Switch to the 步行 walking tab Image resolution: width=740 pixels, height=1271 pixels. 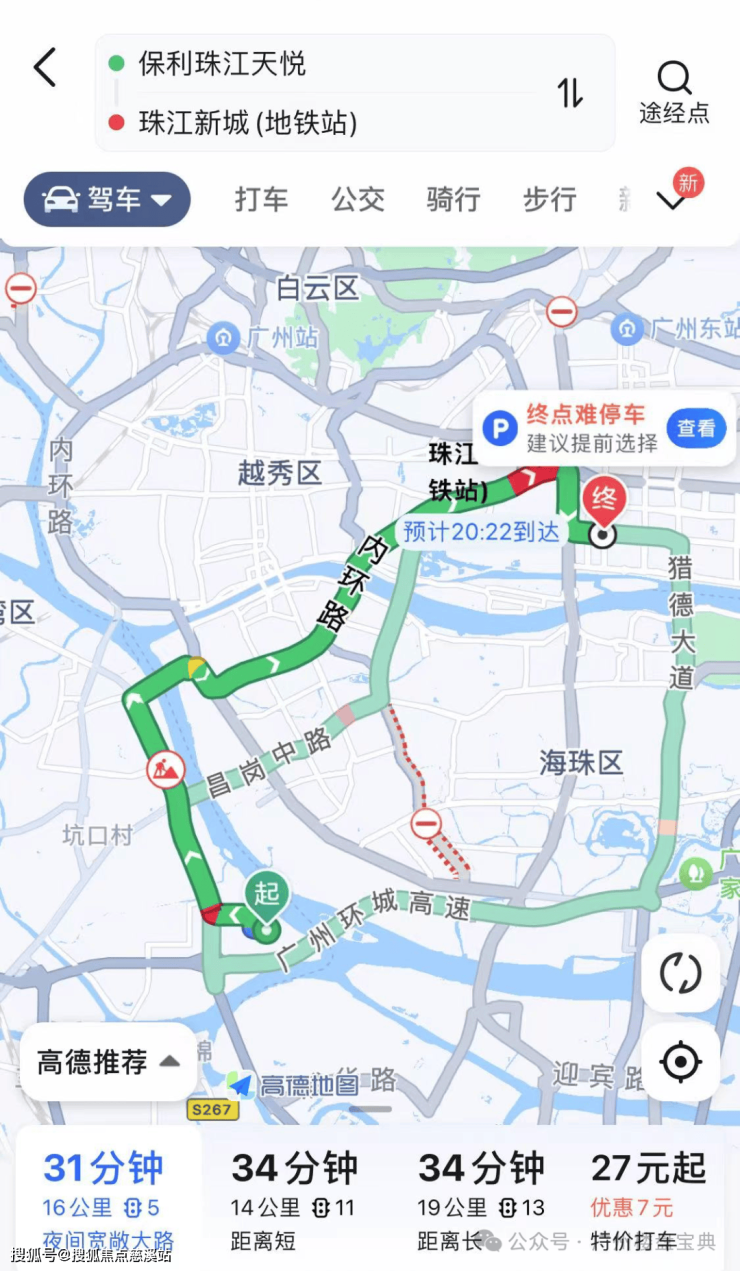549,199
